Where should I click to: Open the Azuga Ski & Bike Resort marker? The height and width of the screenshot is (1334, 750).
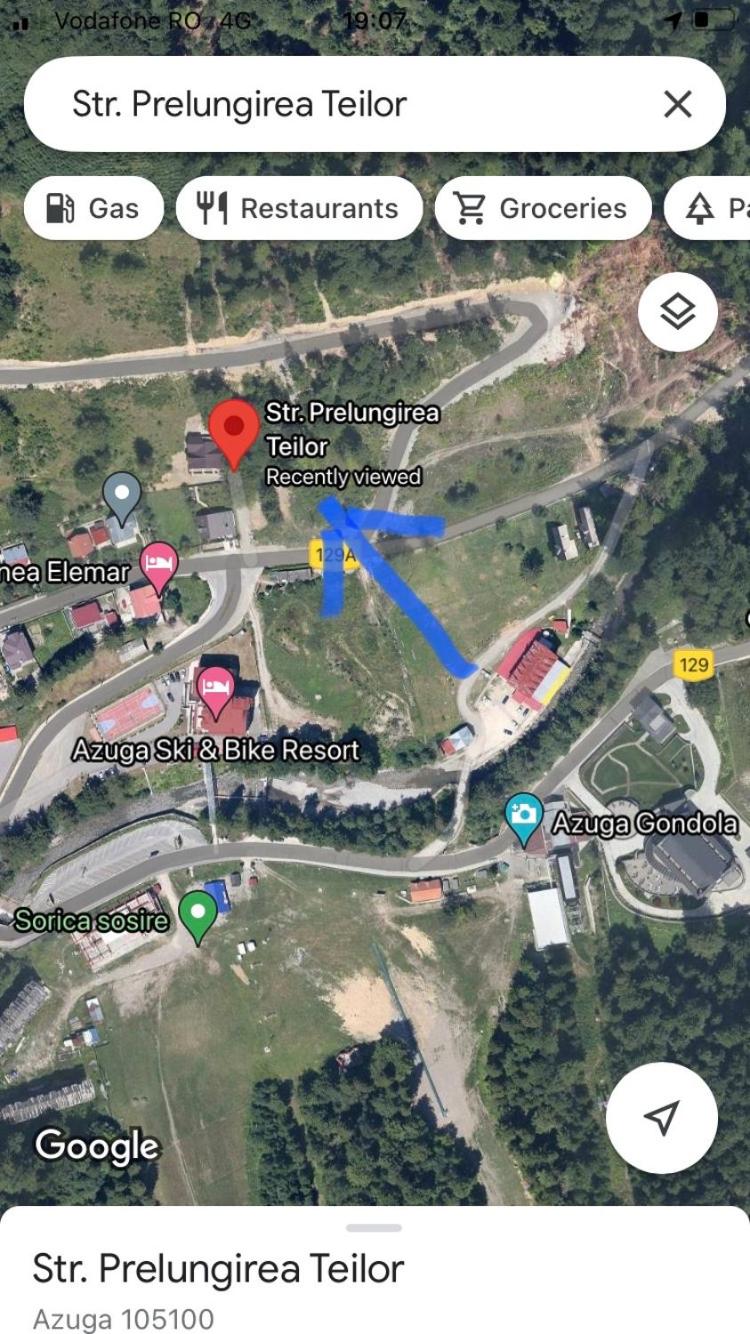click(x=216, y=688)
